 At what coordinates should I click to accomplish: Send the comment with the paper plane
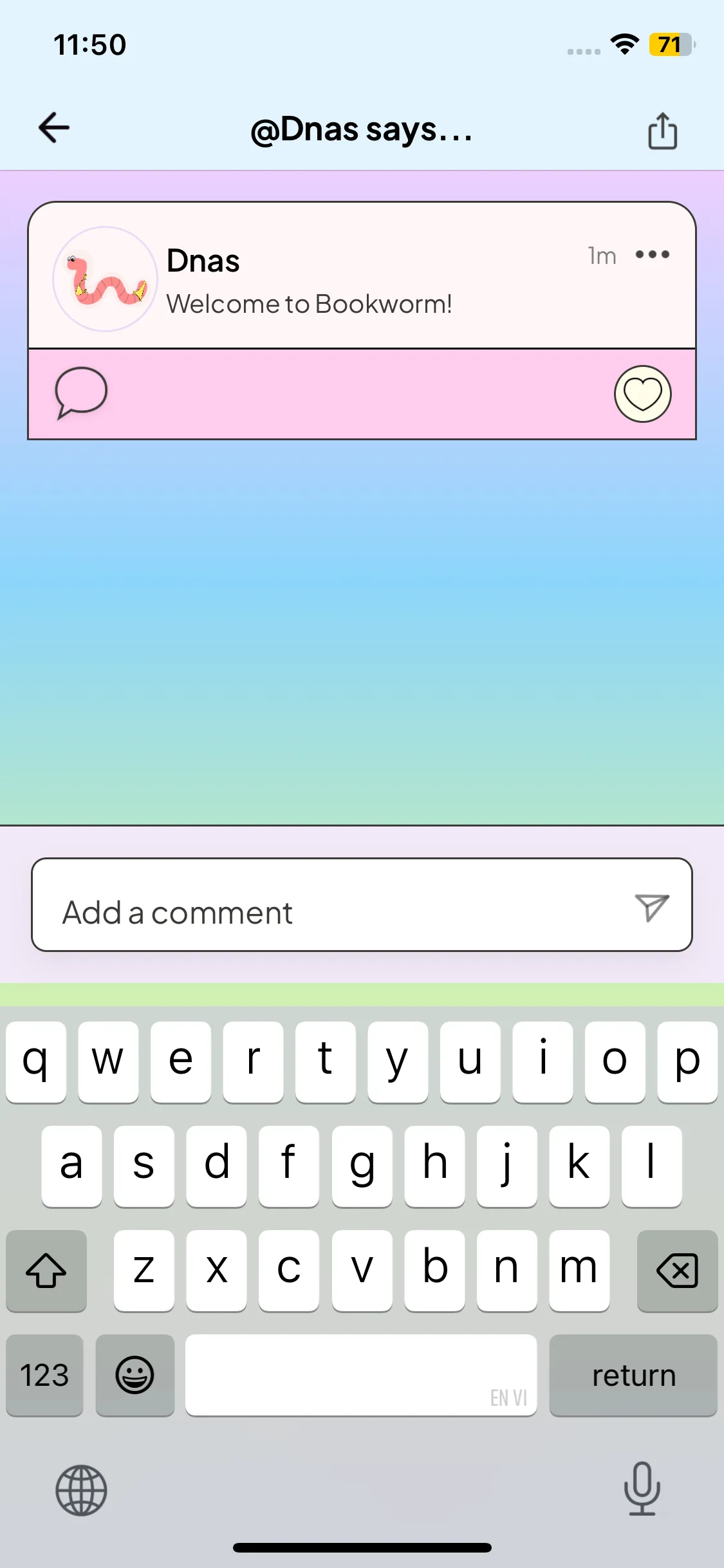(x=651, y=908)
